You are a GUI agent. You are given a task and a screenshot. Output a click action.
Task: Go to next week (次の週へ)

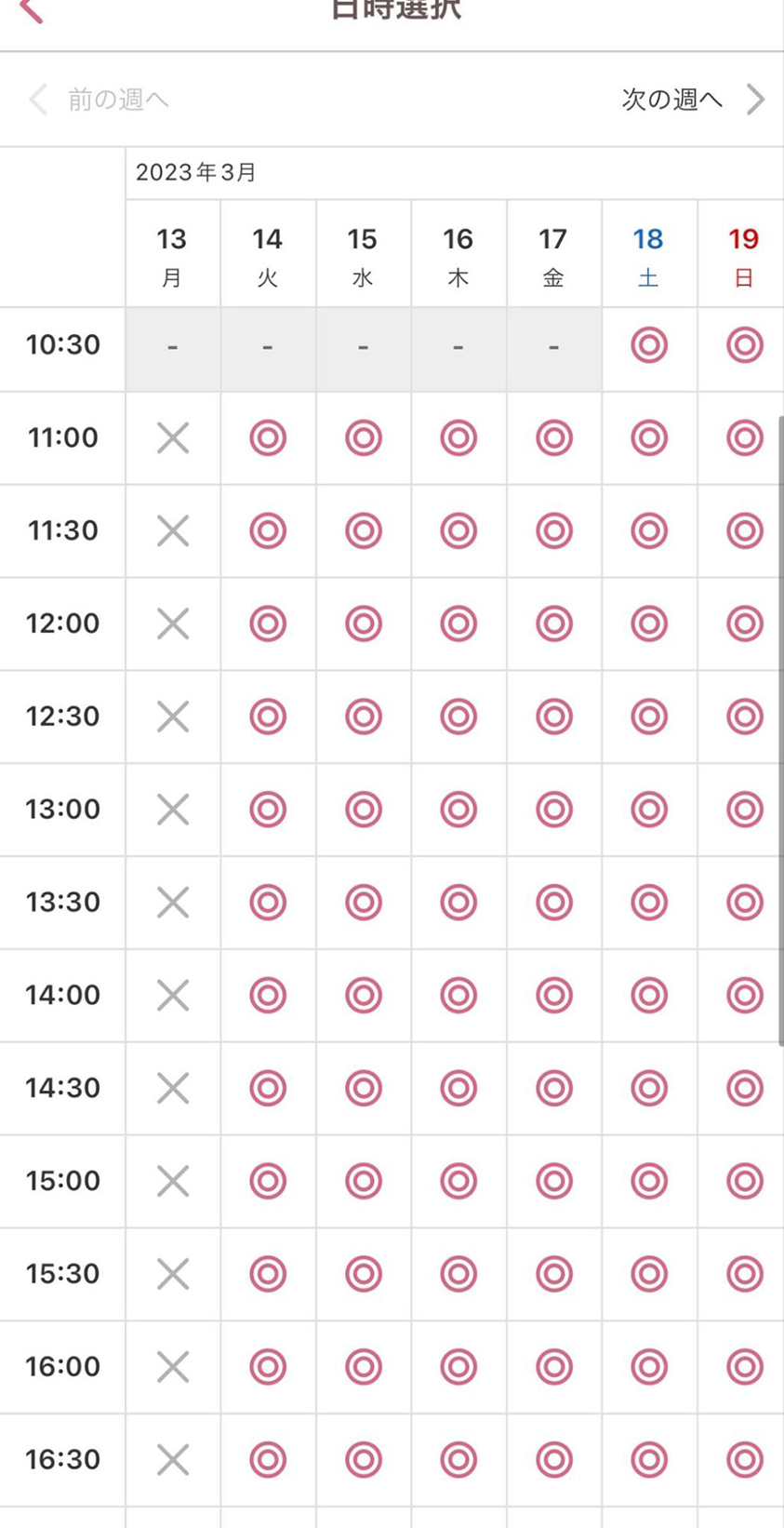[x=693, y=99]
